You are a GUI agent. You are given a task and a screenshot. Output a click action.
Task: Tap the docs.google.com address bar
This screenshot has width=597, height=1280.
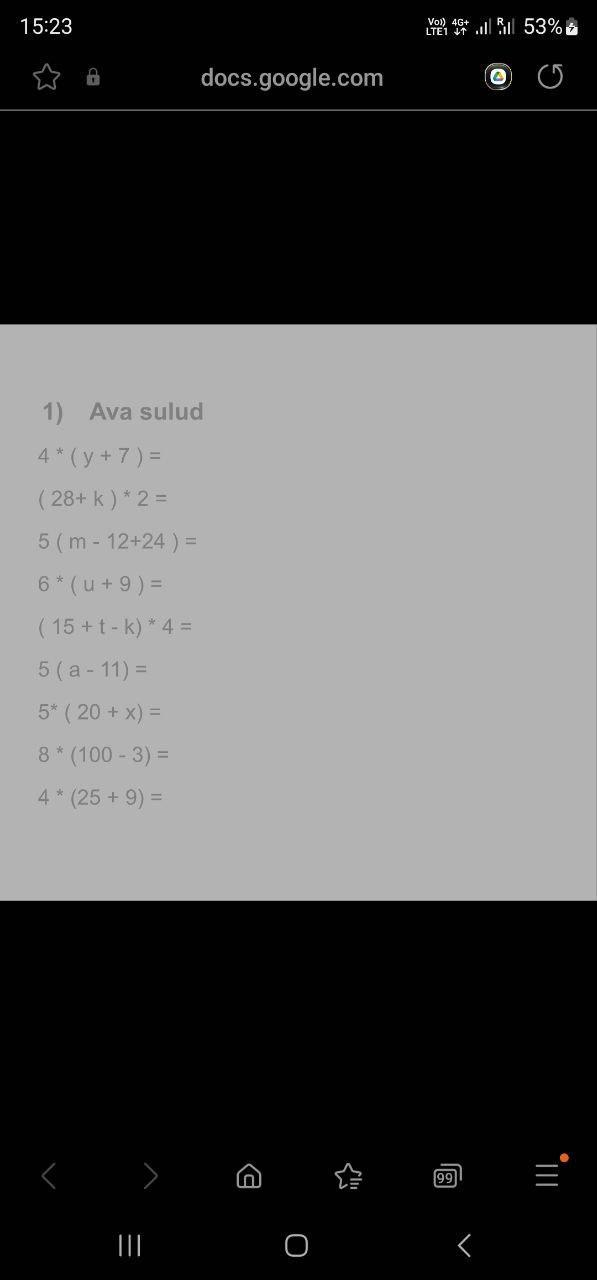[x=291, y=78]
